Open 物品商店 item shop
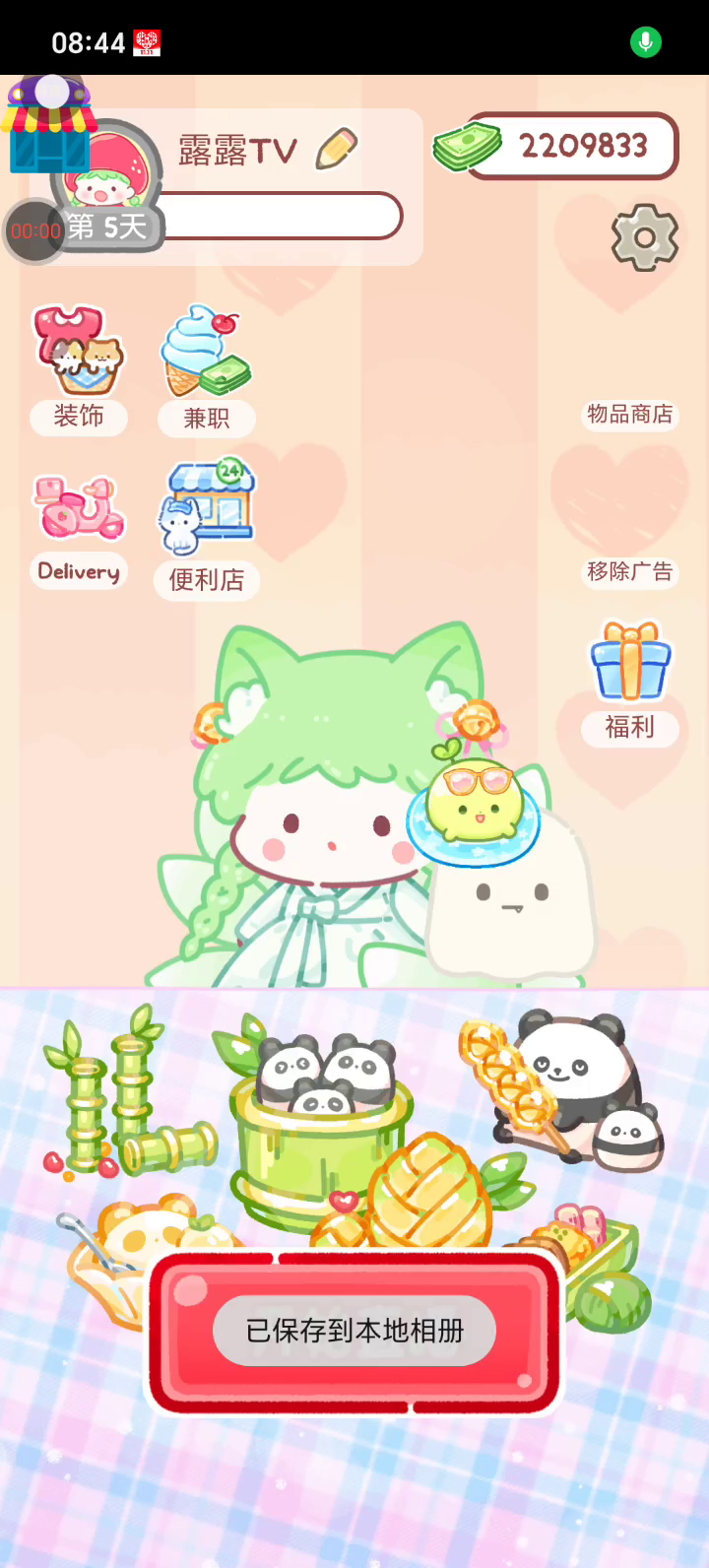Image resolution: width=709 pixels, height=1568 pixels. click(629, 414)
